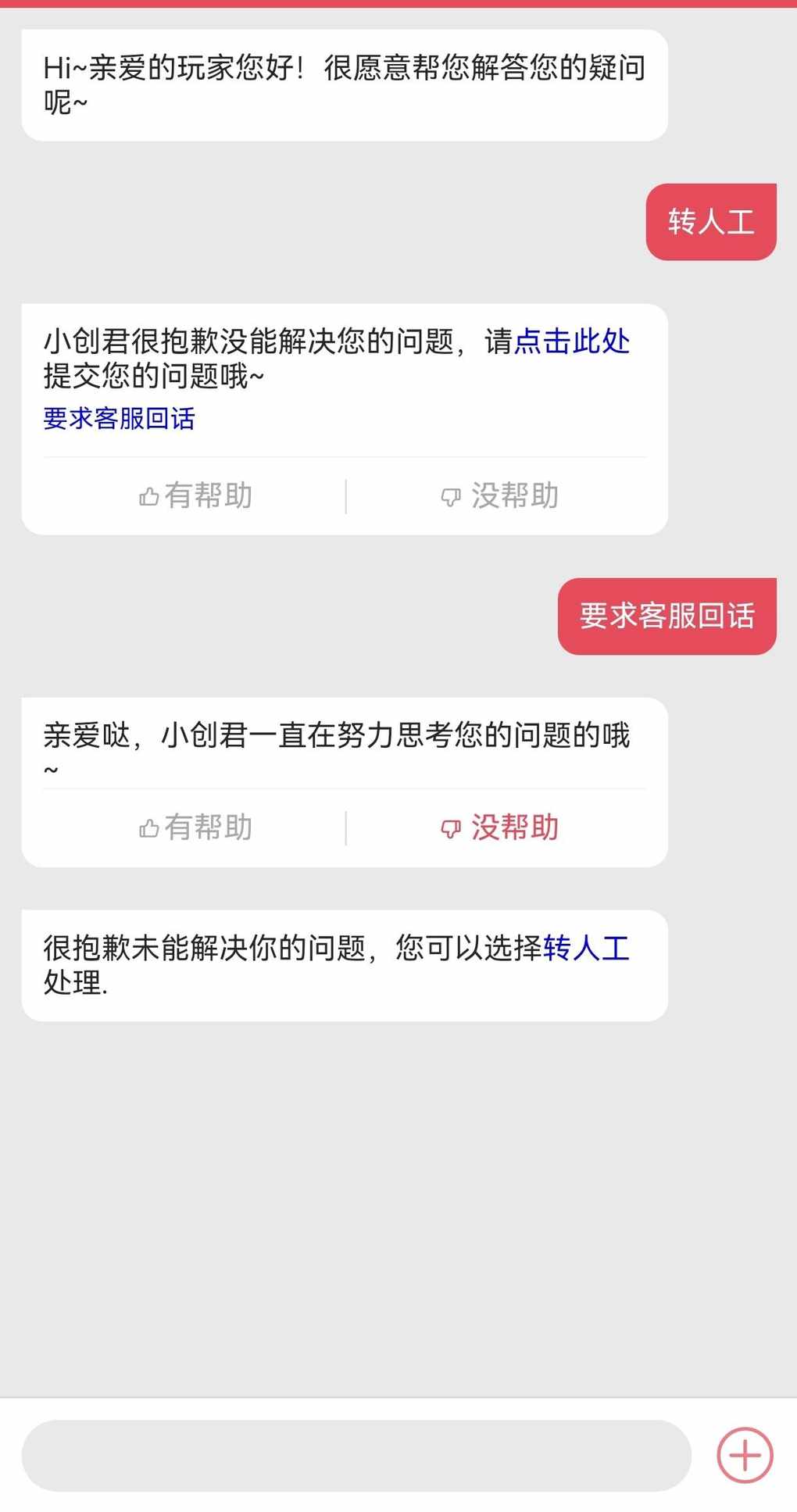Focus the message input field
Image resolution: width=797 pixels, height=1512 pixels.
pos(356,1456)
